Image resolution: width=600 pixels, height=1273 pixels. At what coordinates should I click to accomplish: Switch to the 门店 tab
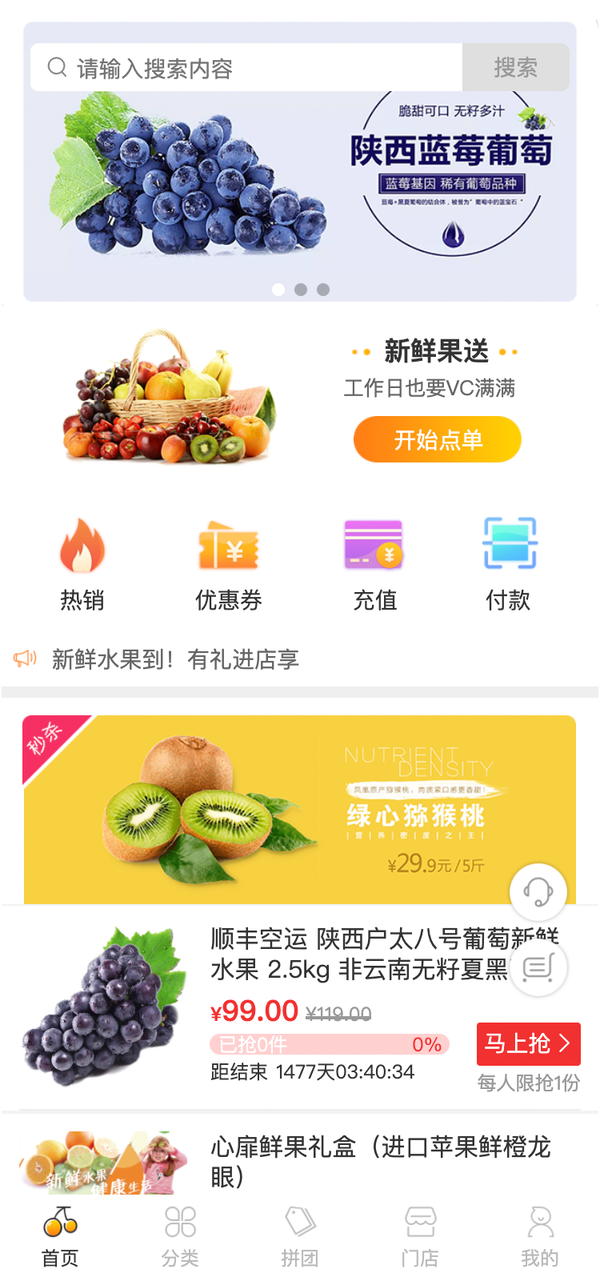click(x=420, y=1236)
